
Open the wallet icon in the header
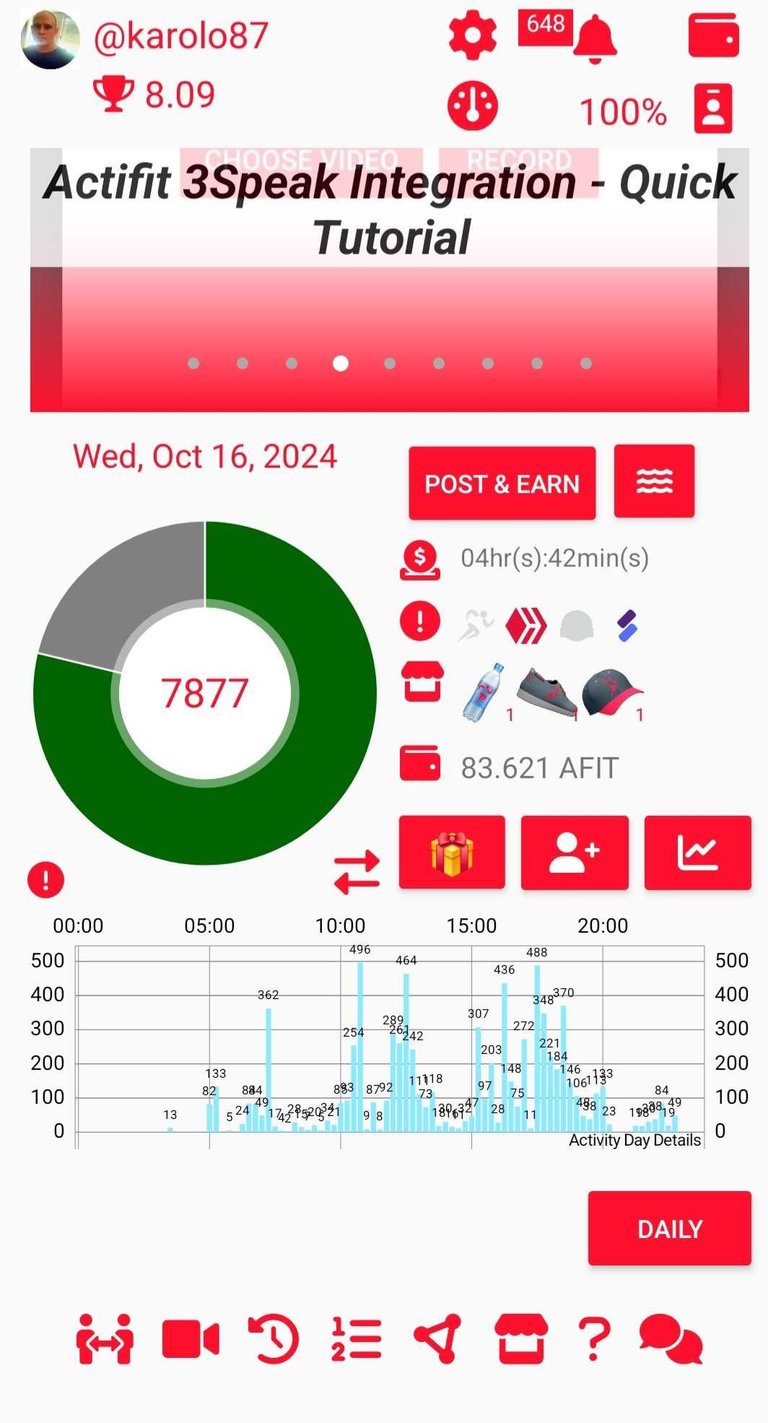pos(713,37)
